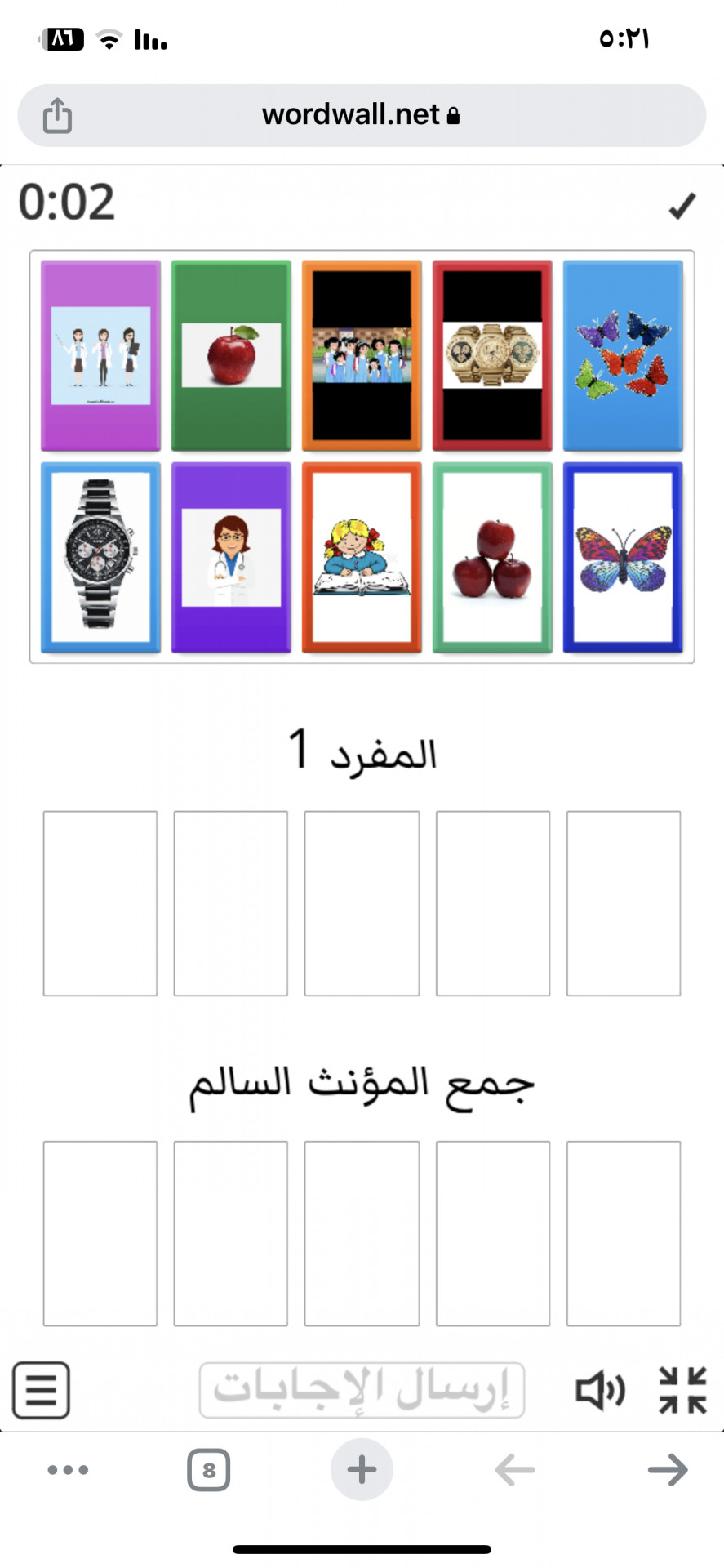Select the girl reading a book card
Image resolution: width=724 pixels, height=1568 pixels.
pyautogui.click(x=362, y=557)
